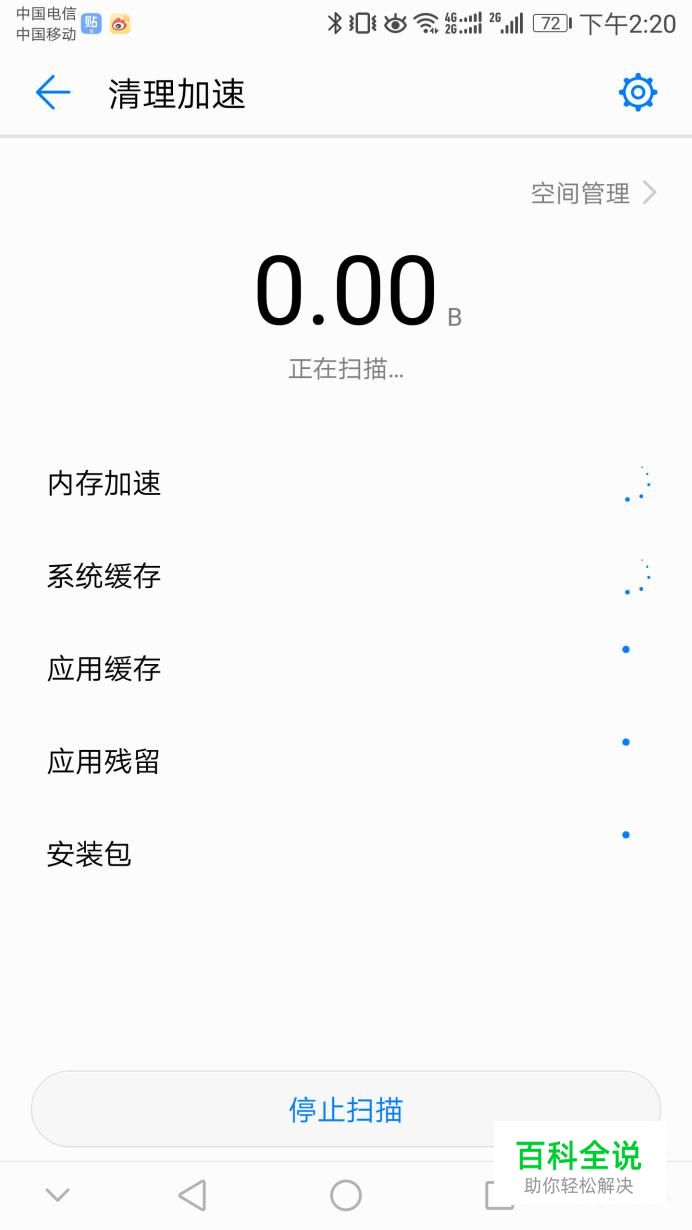Tap the 停止扫描 button
692x1230 pixels.
346,1109
